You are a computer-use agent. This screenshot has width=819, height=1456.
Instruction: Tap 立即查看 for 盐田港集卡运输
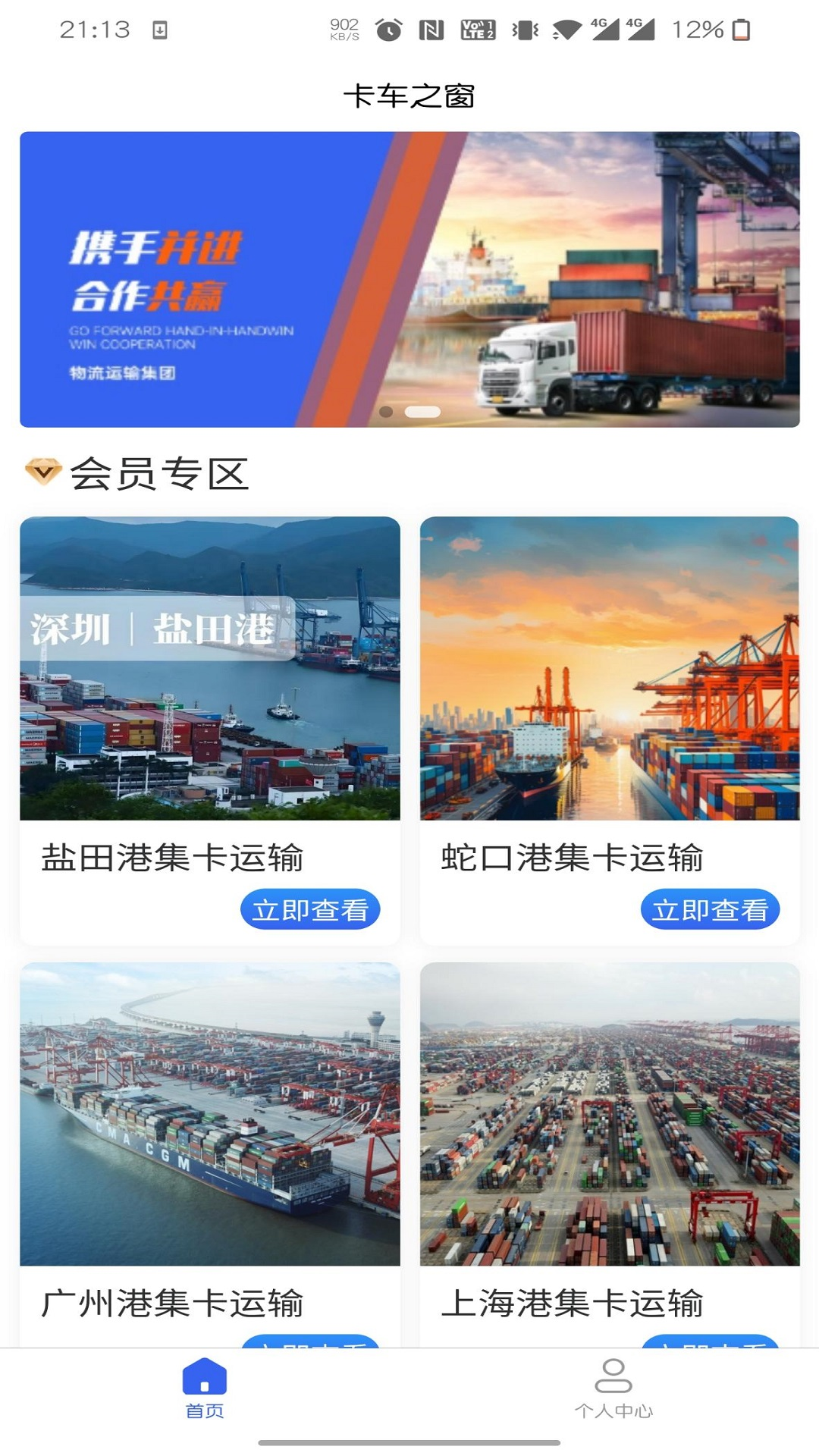(x=310, y=909)
